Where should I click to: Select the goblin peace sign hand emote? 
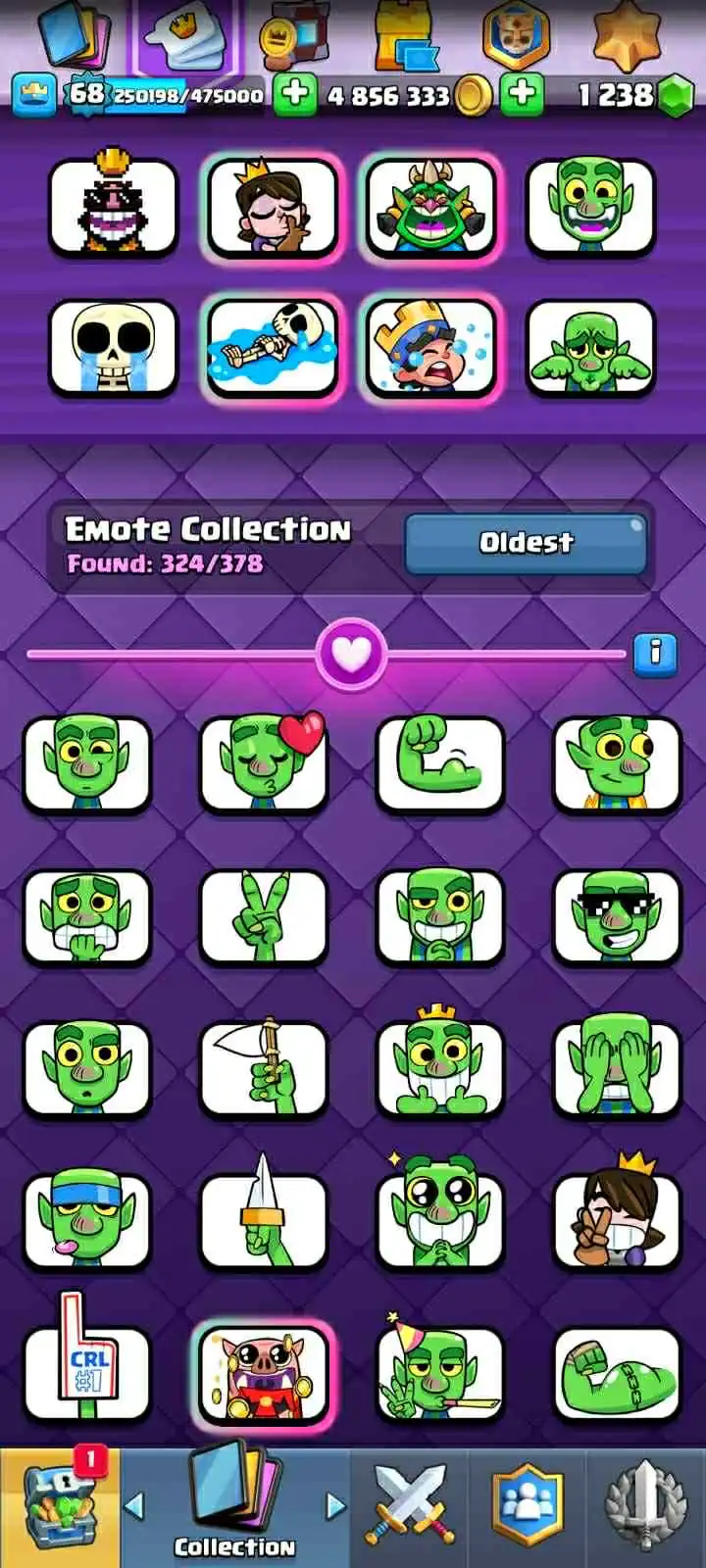(x=263, y=917)
